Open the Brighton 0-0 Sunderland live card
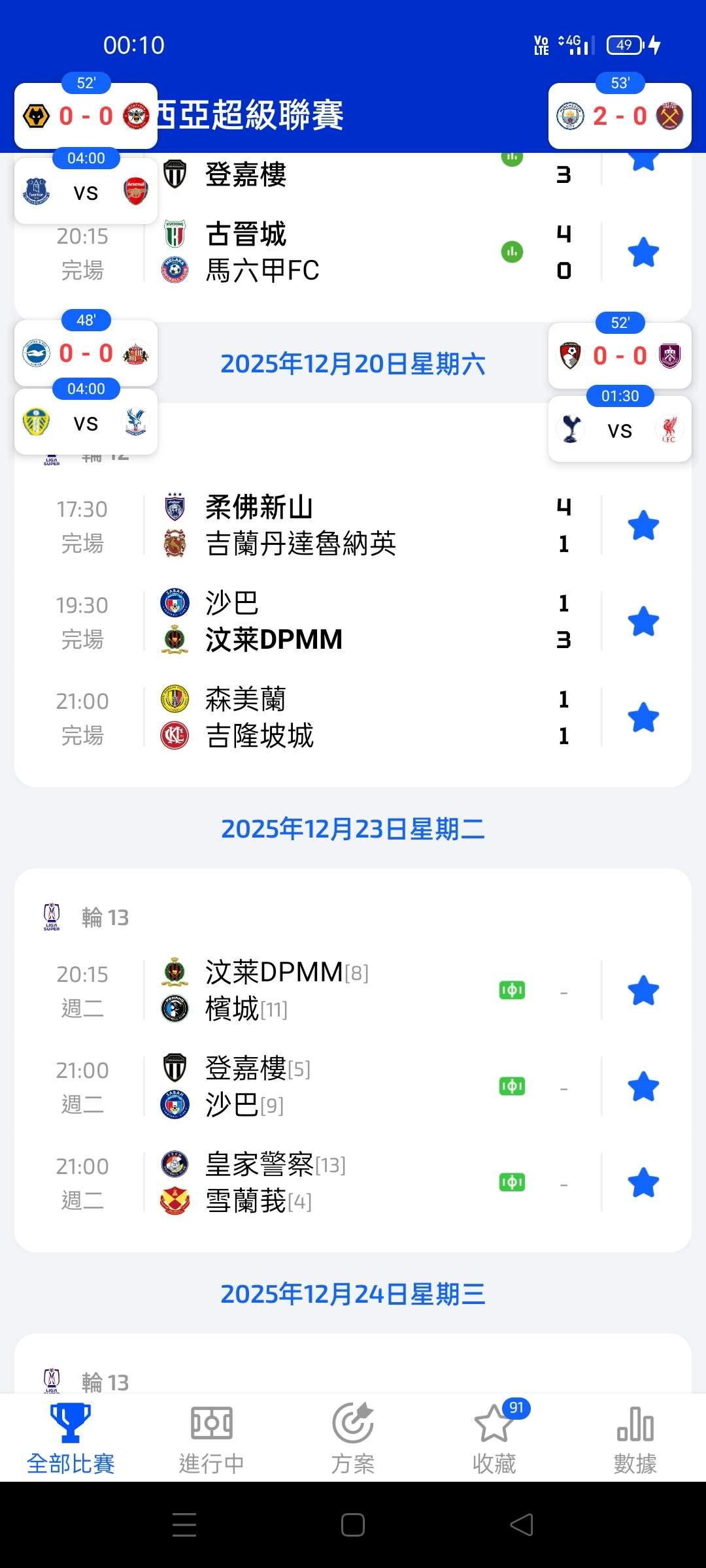 point(86,353)
